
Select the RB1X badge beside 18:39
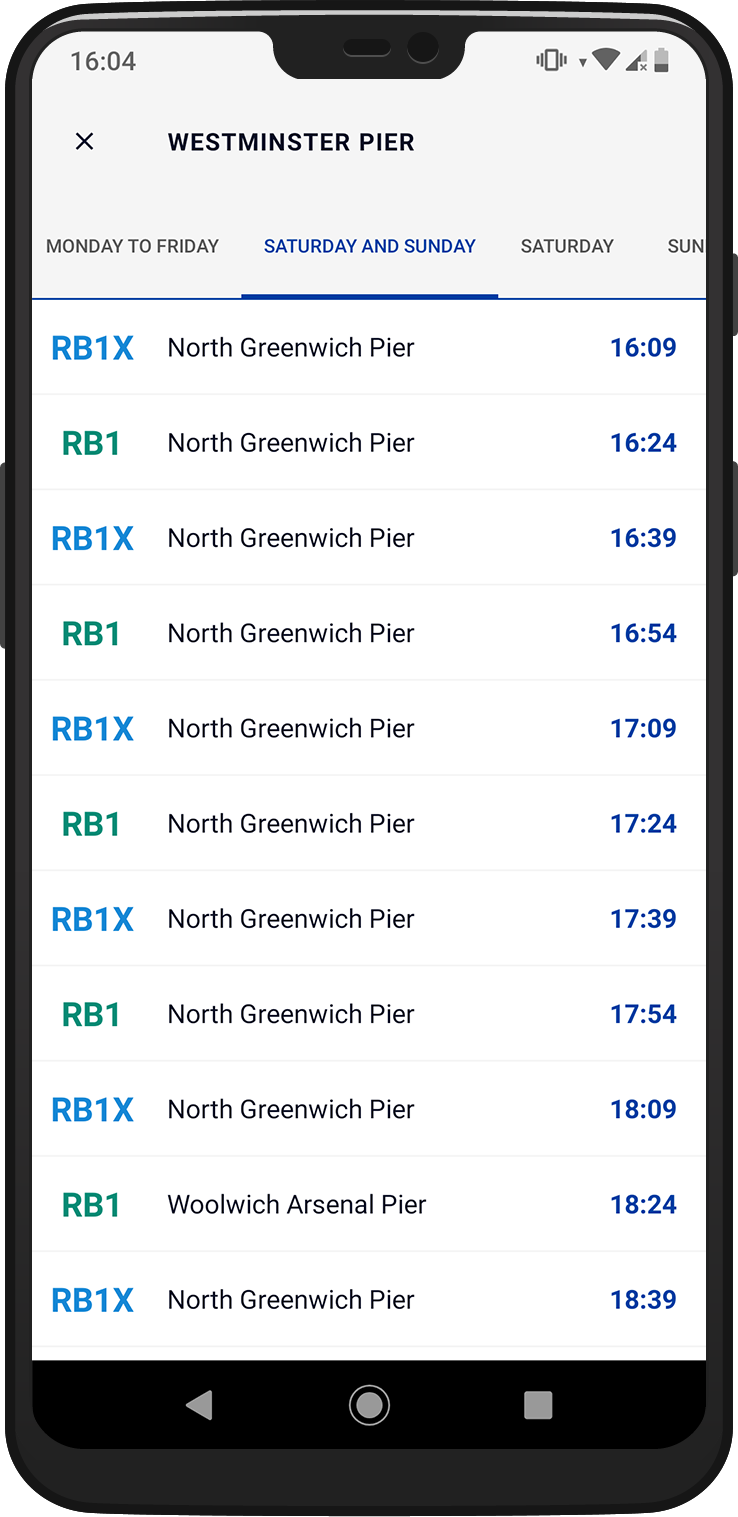click(x=92, y=1299)
